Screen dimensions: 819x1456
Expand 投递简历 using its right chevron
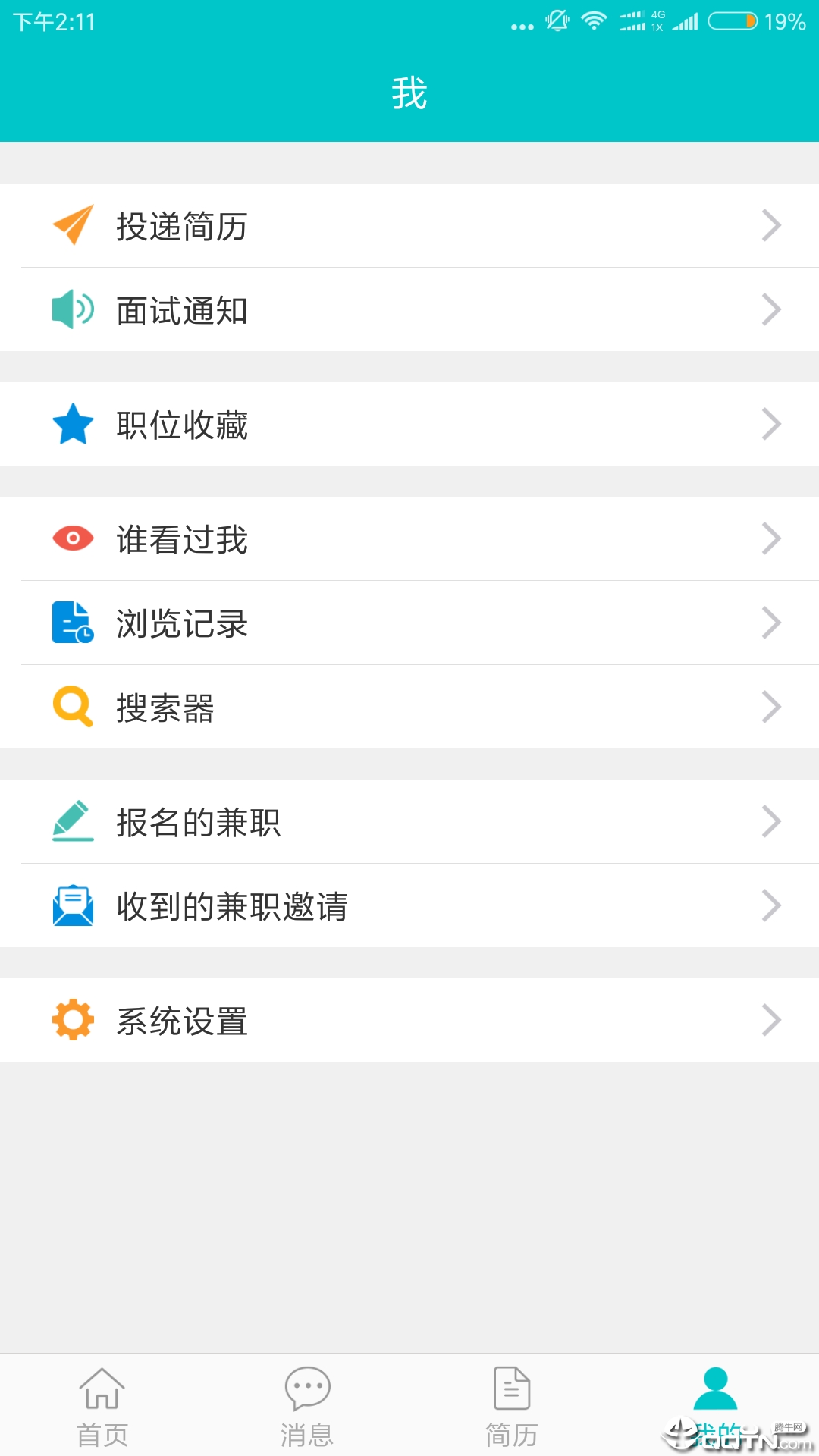[772, 224]
